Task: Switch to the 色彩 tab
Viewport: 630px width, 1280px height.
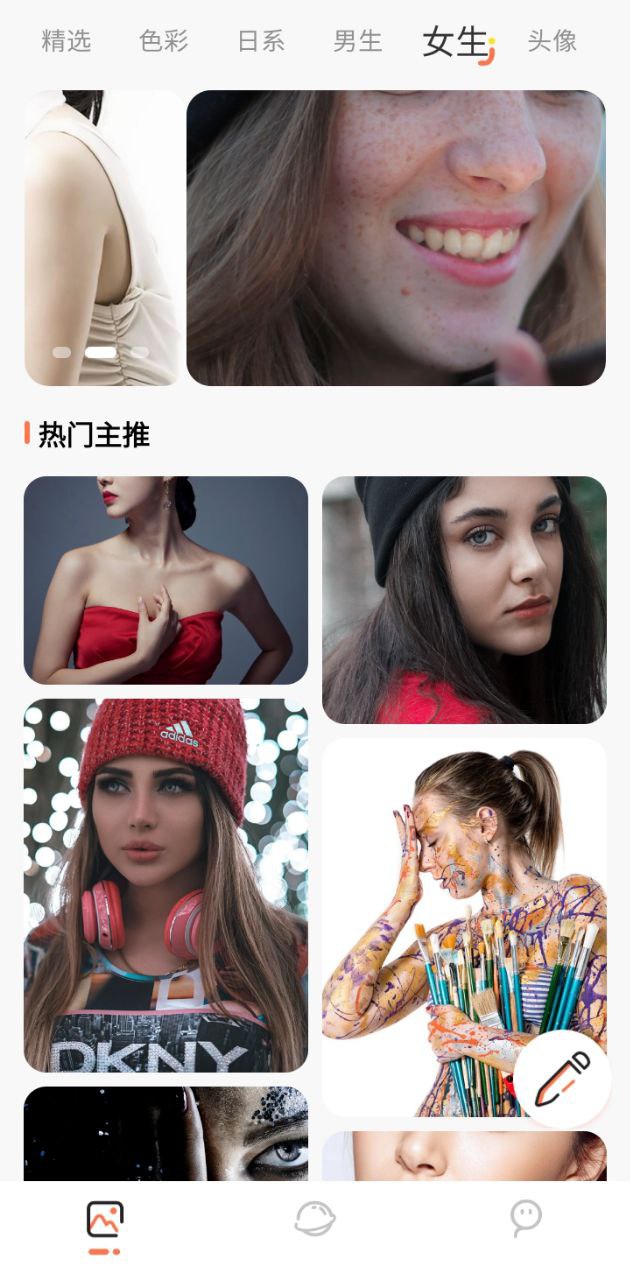Action: tap(164, 41)
